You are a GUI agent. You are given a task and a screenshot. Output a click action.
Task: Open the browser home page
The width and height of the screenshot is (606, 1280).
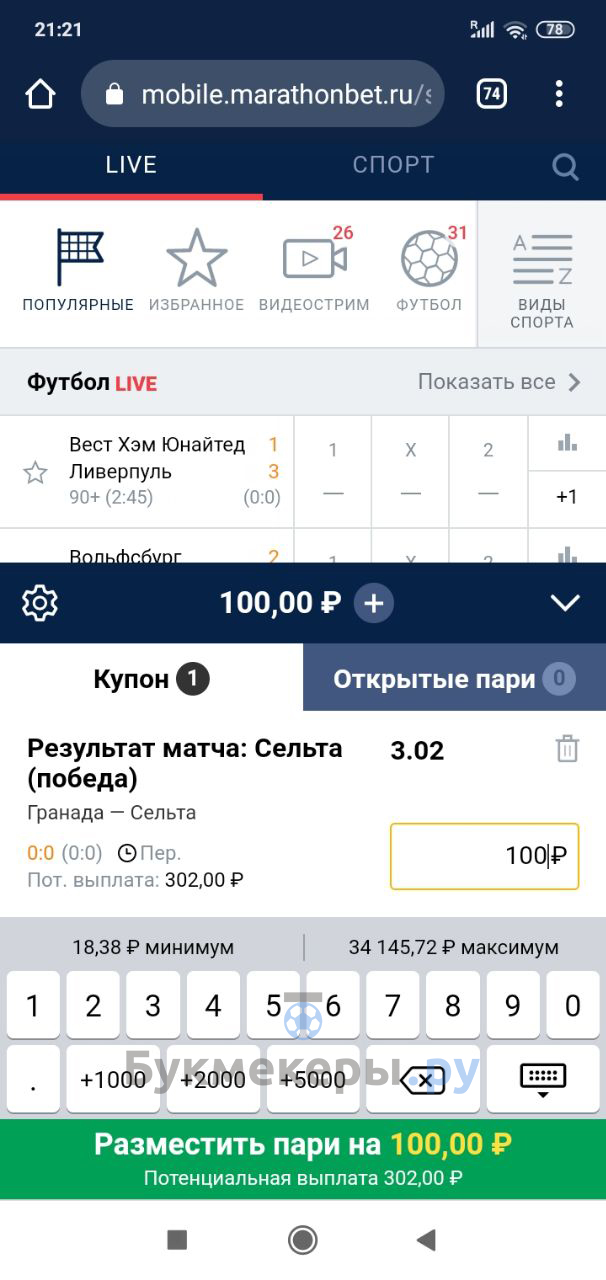(x=40, y=94)
